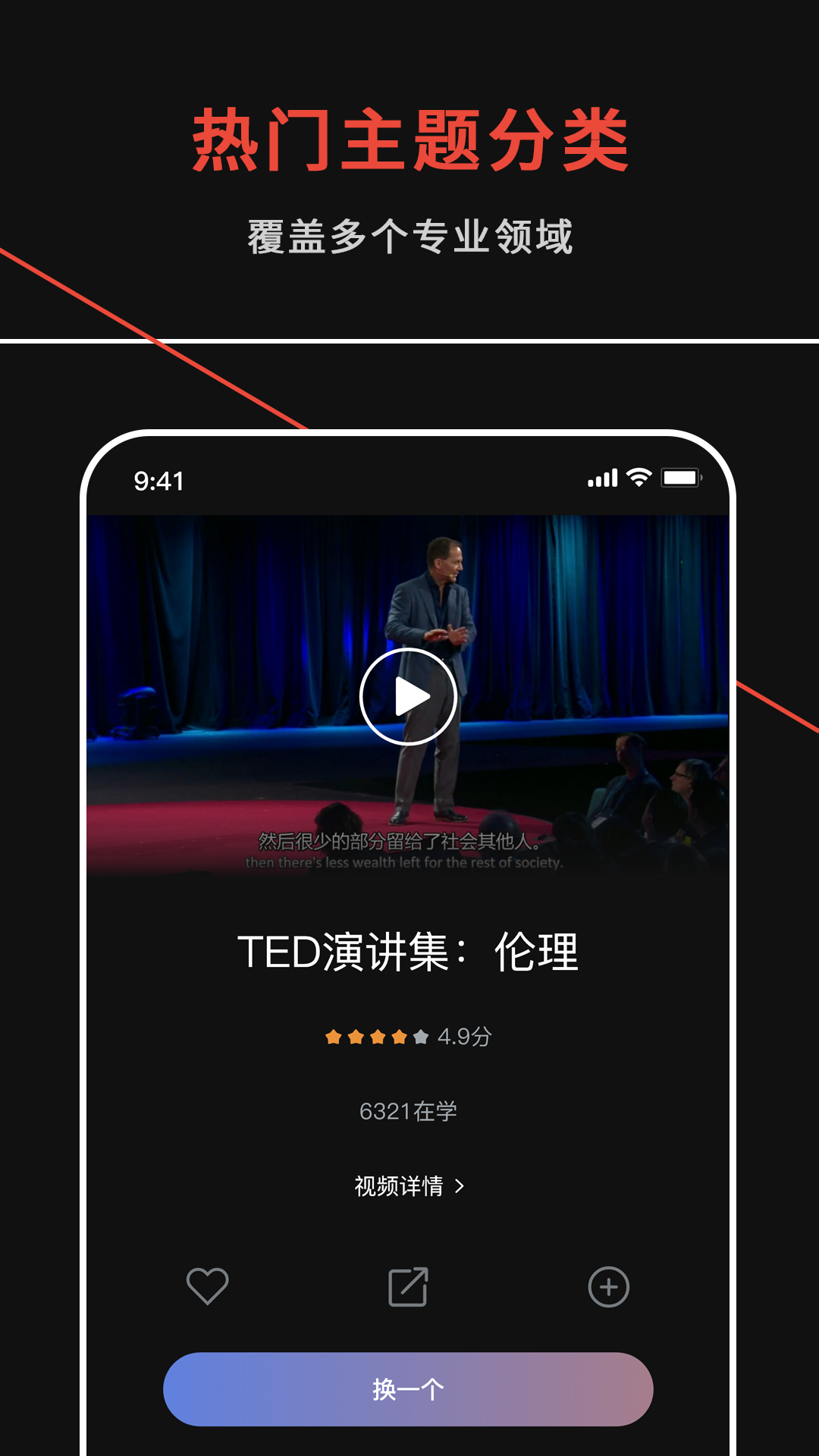Tap the cellular signal bars icon

(601, 477)
